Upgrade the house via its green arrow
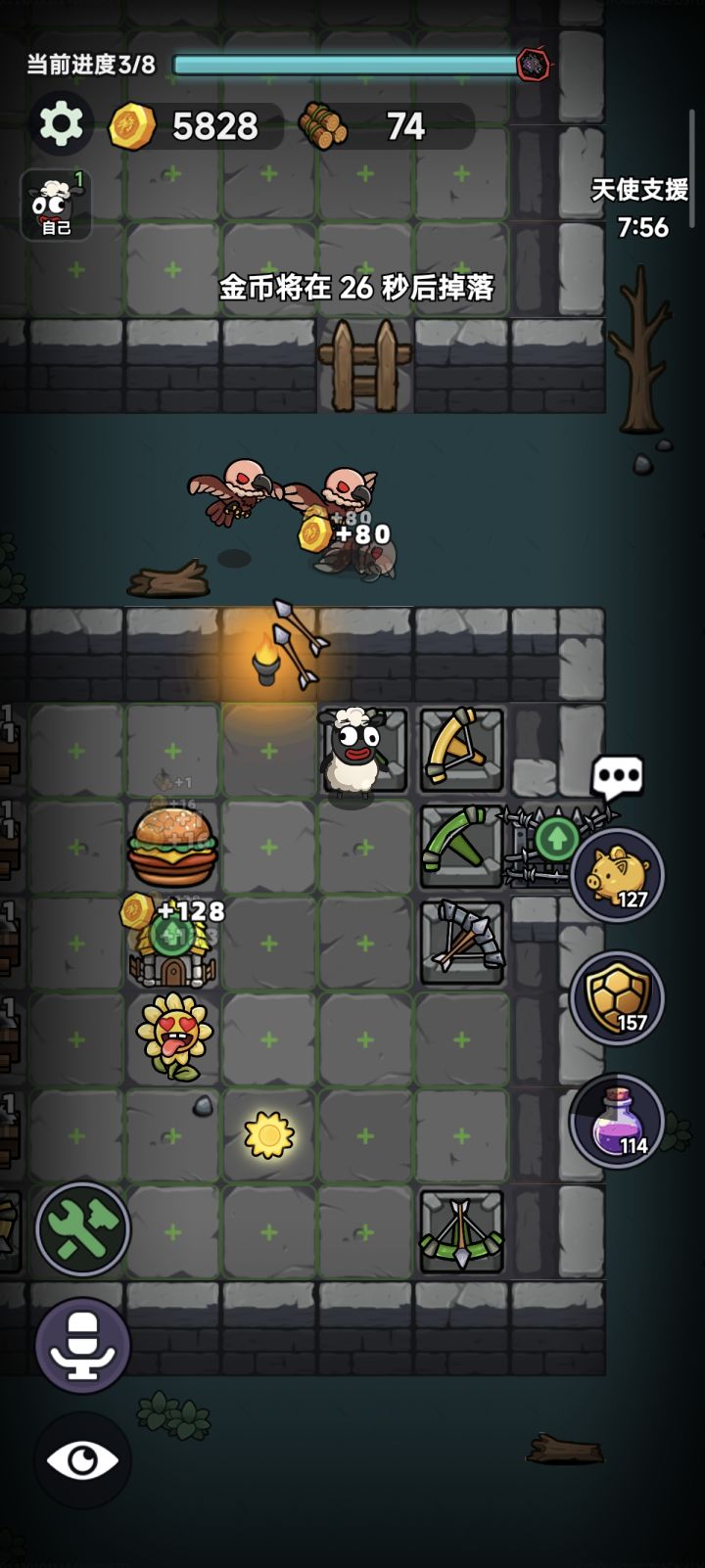 pyautogui.click(x=172, y=935)
